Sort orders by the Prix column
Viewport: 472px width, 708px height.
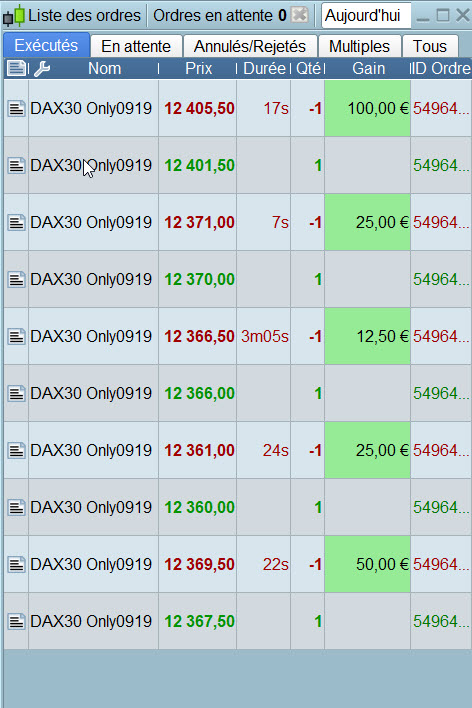click(x=198, y=69)
